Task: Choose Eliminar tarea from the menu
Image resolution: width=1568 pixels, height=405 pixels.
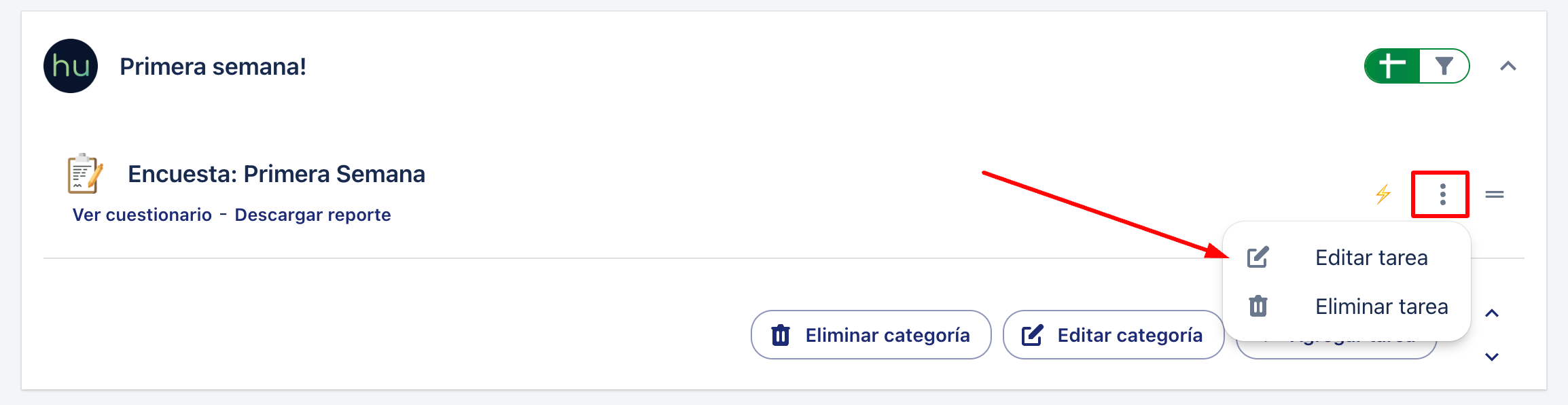Action: (1380, 306)
